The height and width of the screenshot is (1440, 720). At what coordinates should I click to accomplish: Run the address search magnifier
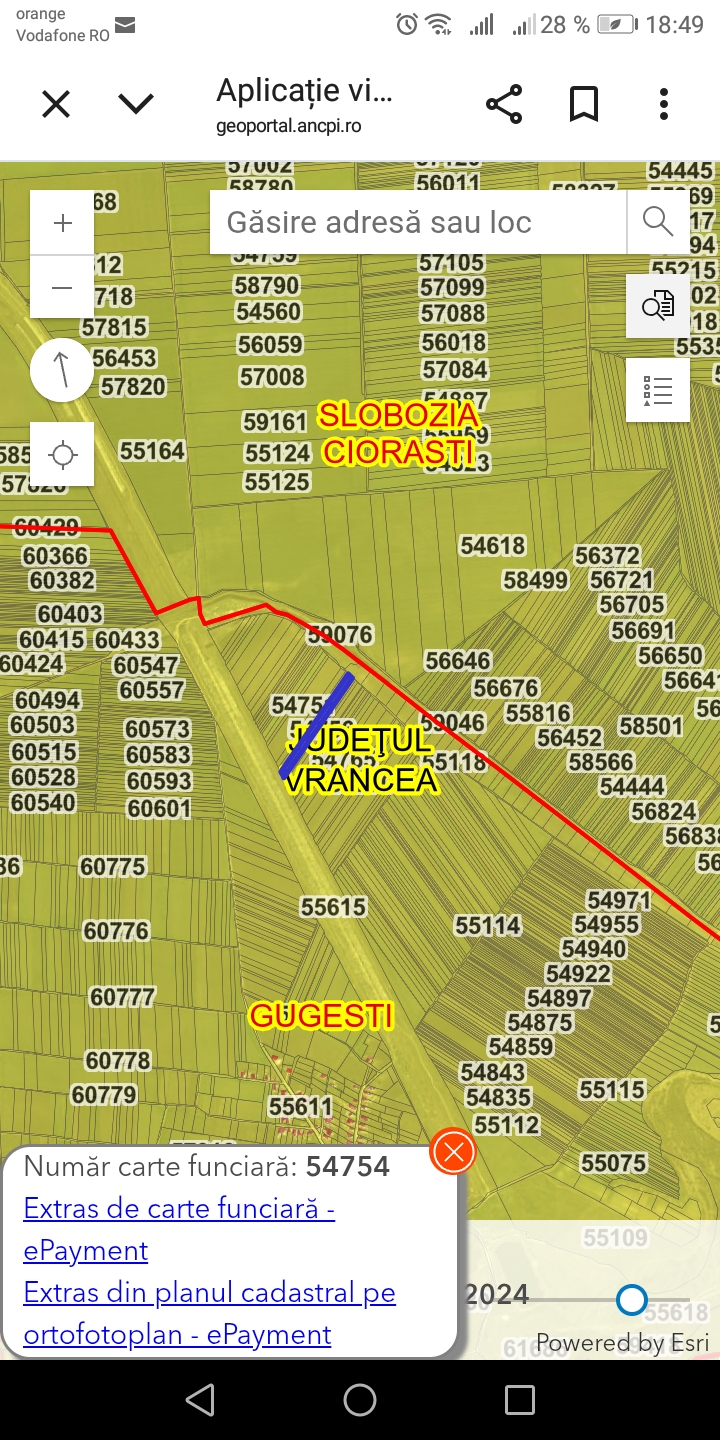point(658,222)
